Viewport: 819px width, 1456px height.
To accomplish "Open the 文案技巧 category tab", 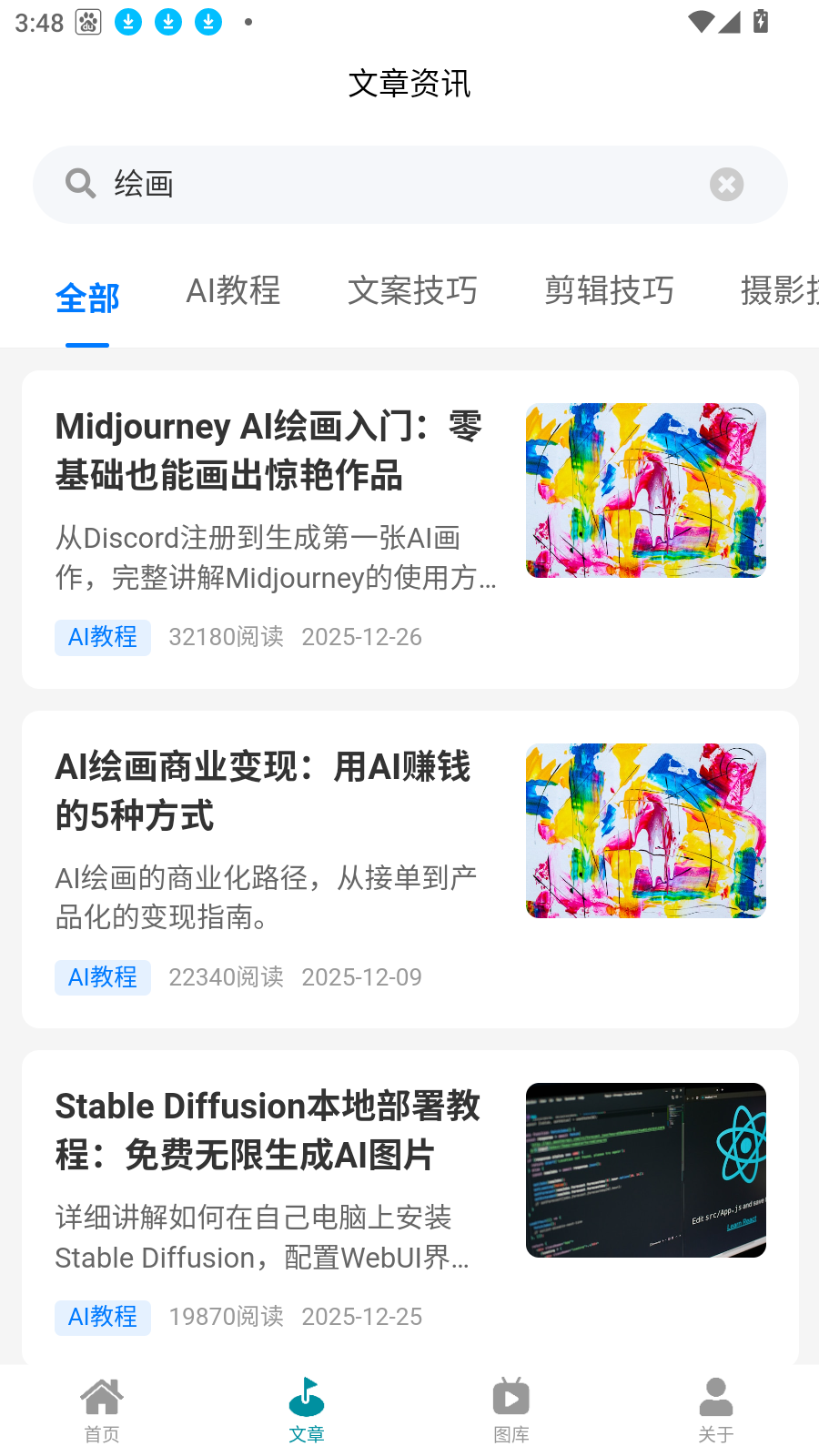I will tap(413, 291).
